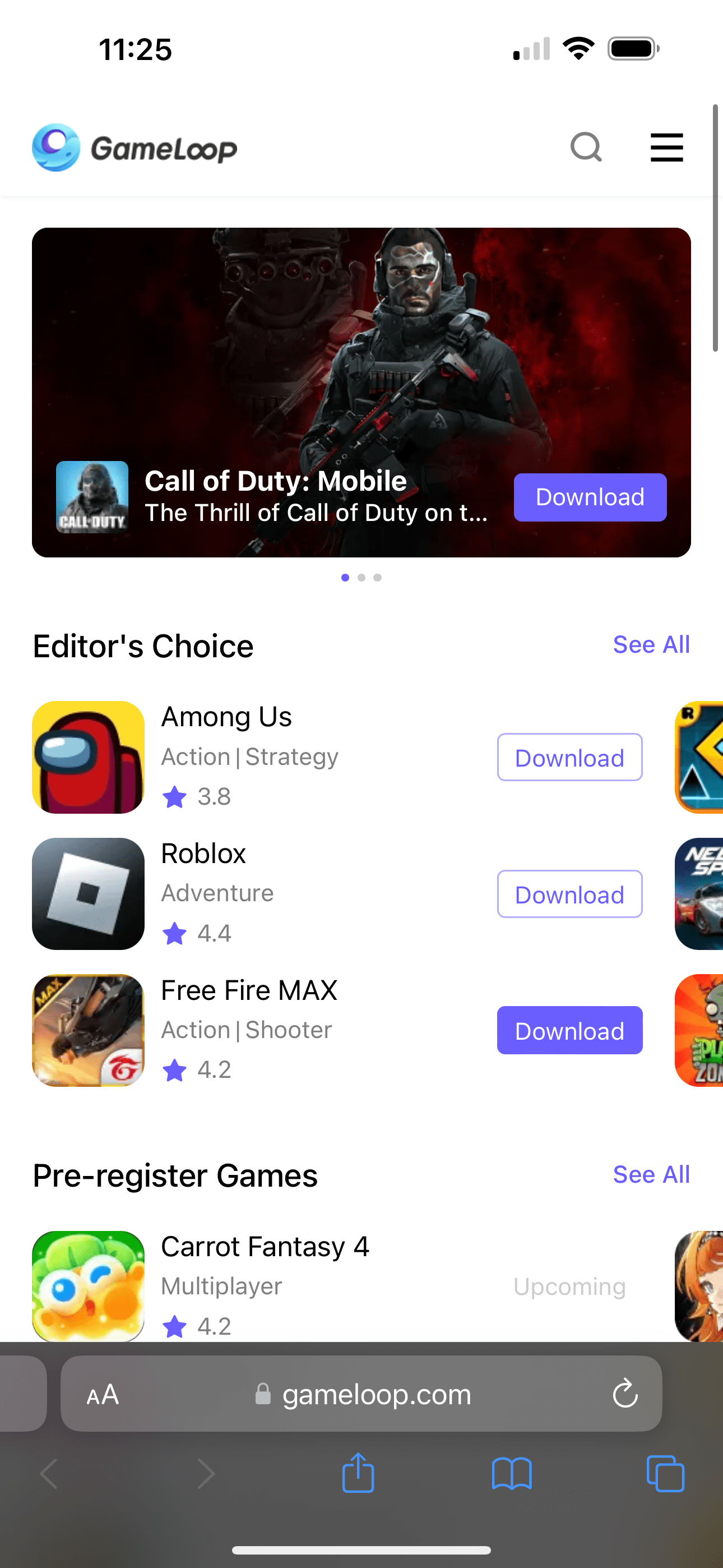Download Free Fire MAX
723x1568 pixels.
click(569, 1031)
